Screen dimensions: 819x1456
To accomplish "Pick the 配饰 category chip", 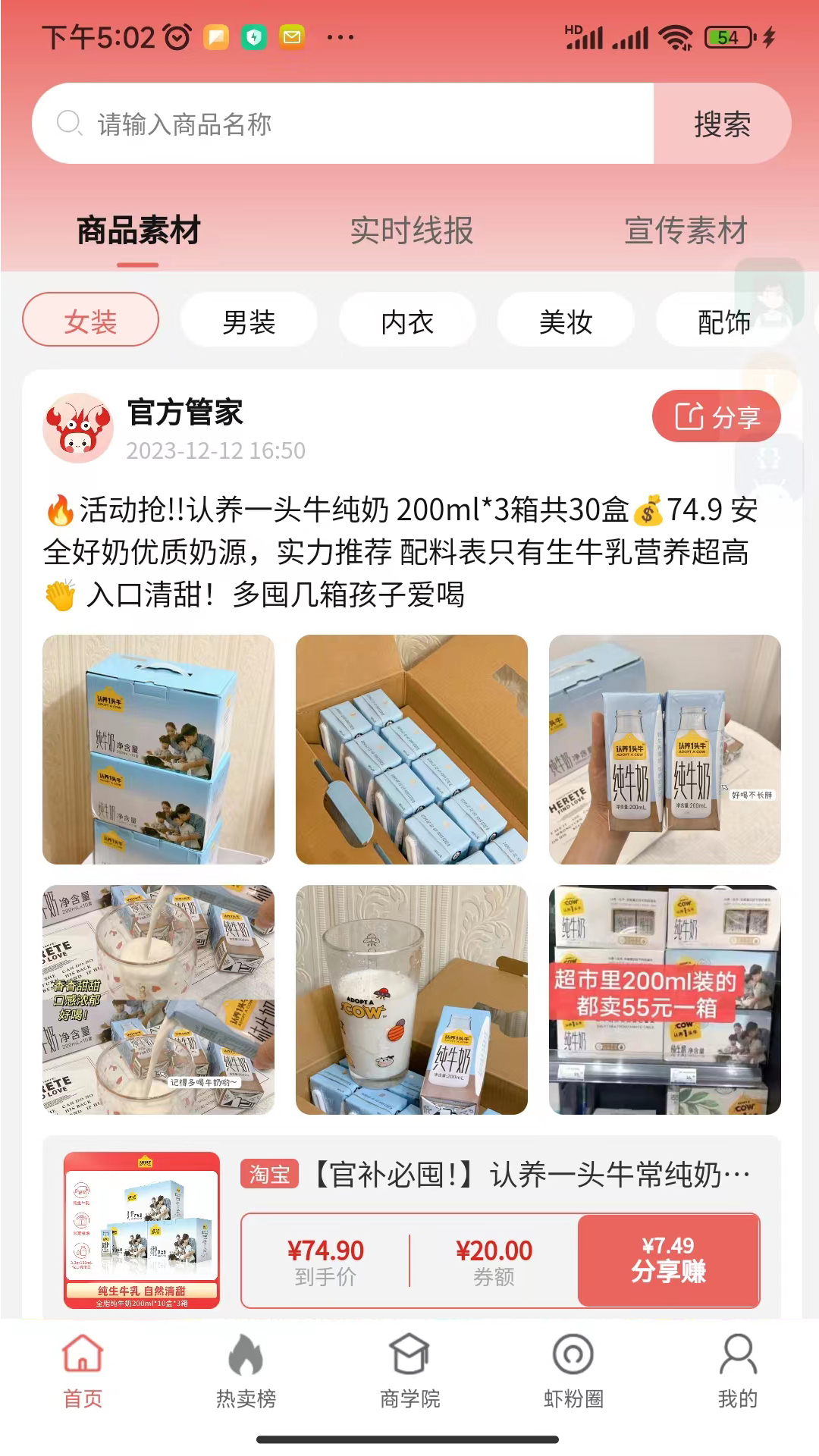I will [x=723, y=322].
